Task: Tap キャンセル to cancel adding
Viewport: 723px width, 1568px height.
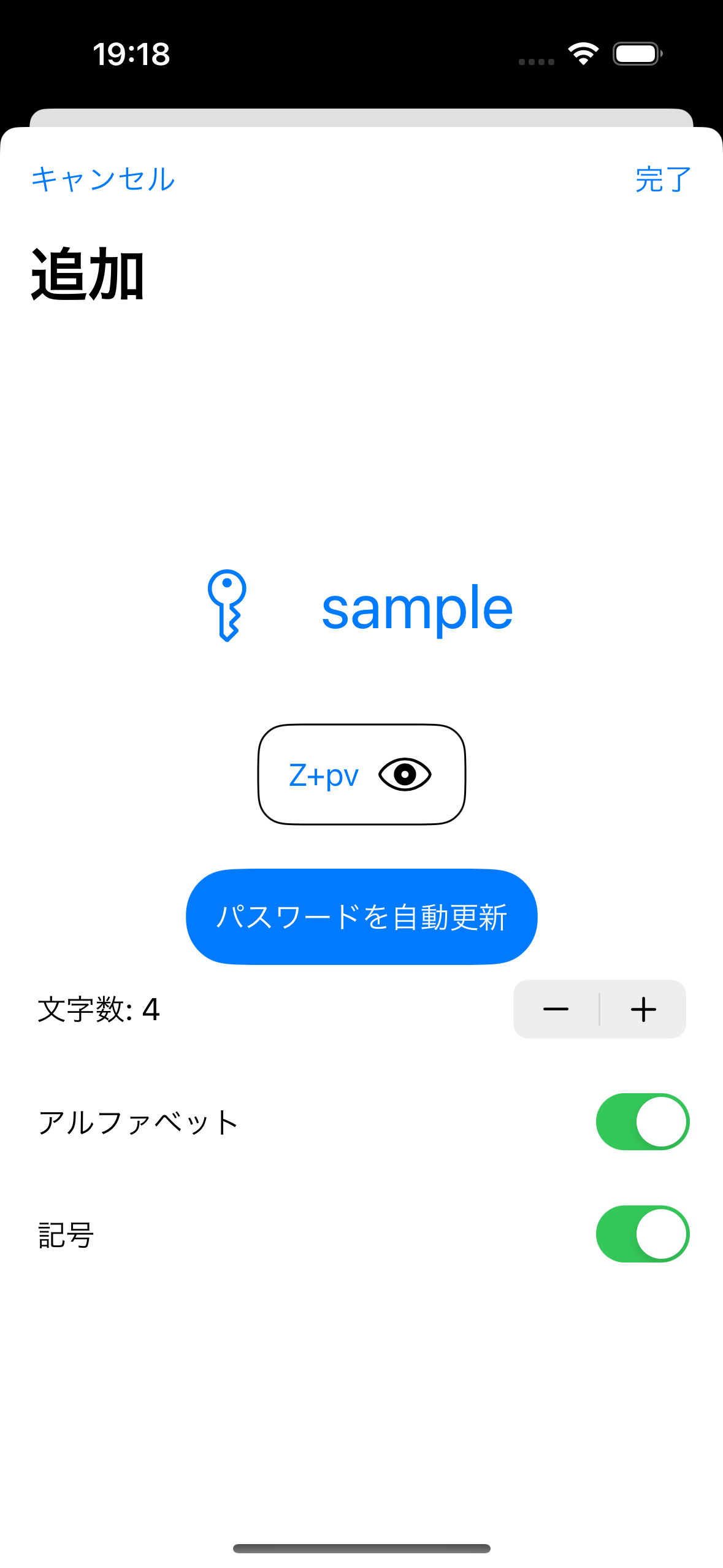Action: [x=103, y=179]
